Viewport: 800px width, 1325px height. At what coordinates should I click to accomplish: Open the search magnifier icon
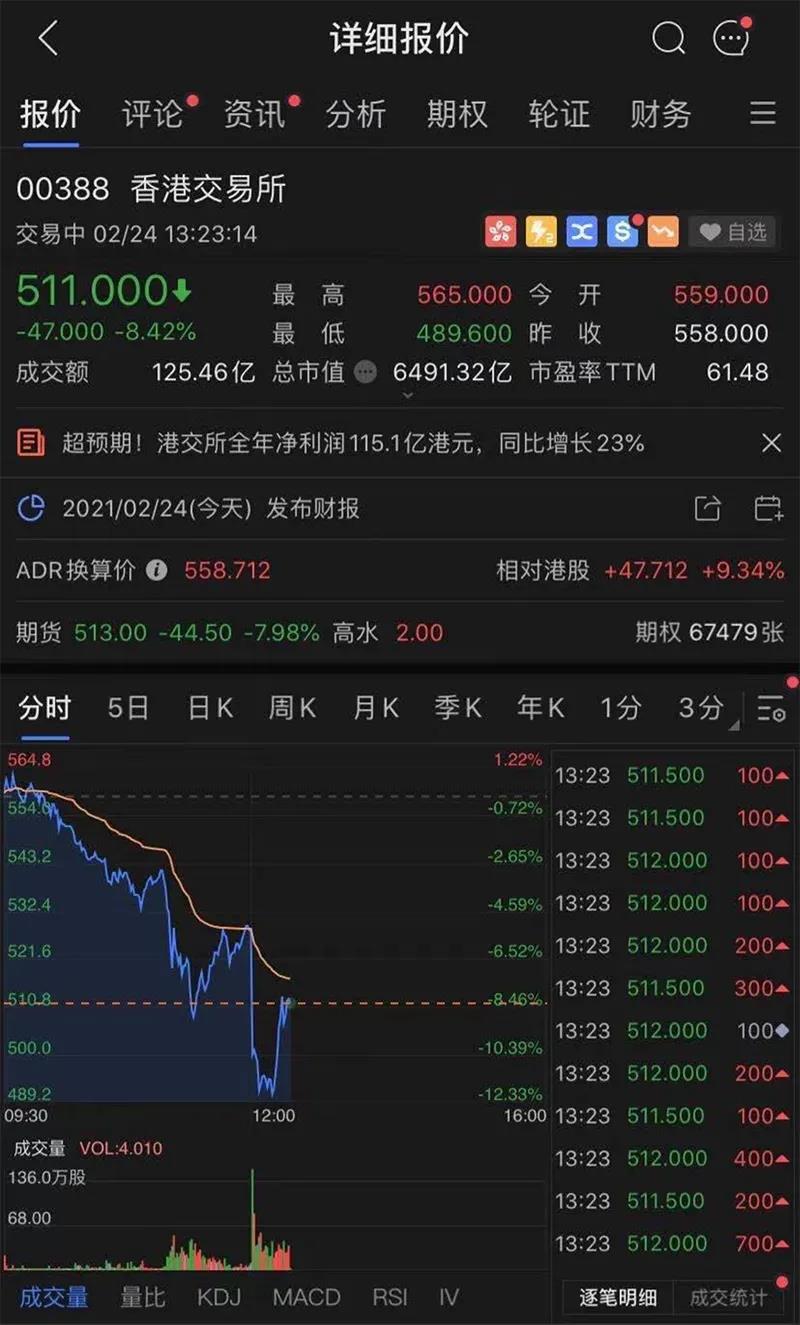pos(668,40)
